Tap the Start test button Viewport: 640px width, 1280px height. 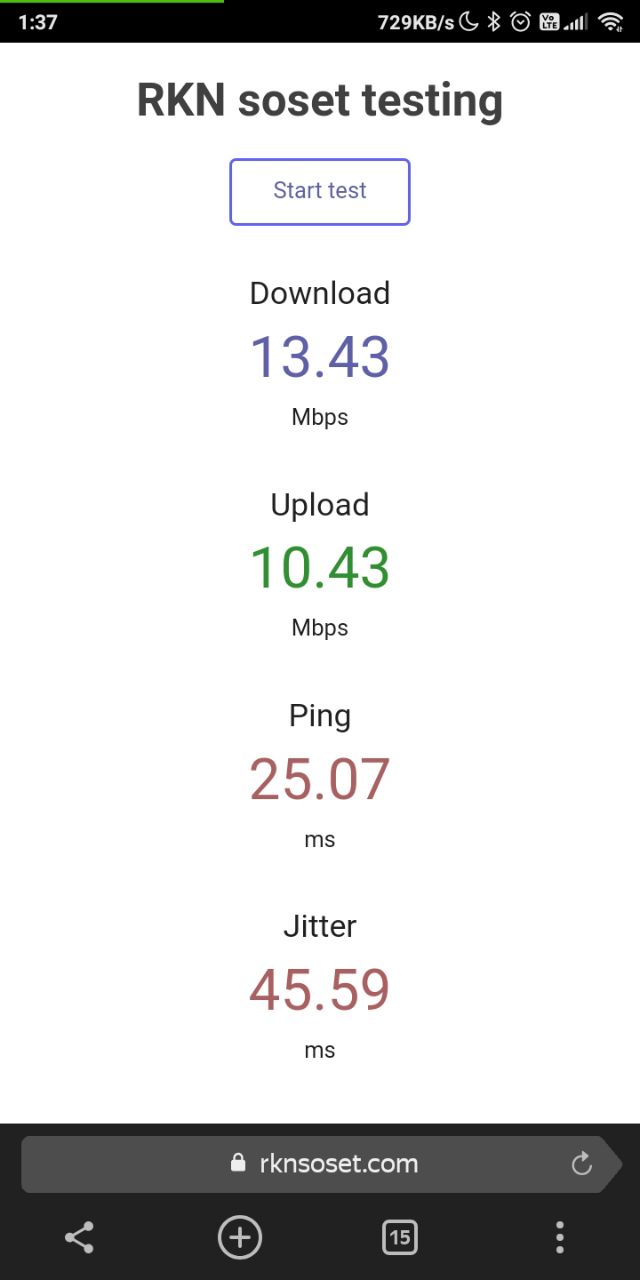click(320, 191)
